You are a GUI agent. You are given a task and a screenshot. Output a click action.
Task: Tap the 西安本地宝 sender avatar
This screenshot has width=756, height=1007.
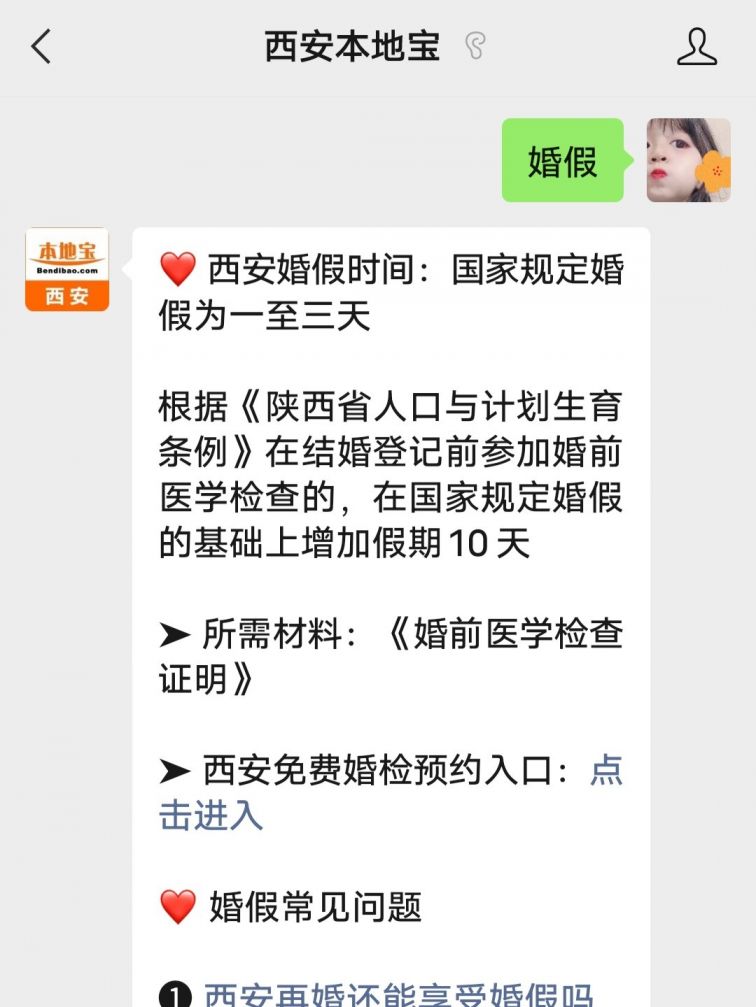(x=67, y=269)
